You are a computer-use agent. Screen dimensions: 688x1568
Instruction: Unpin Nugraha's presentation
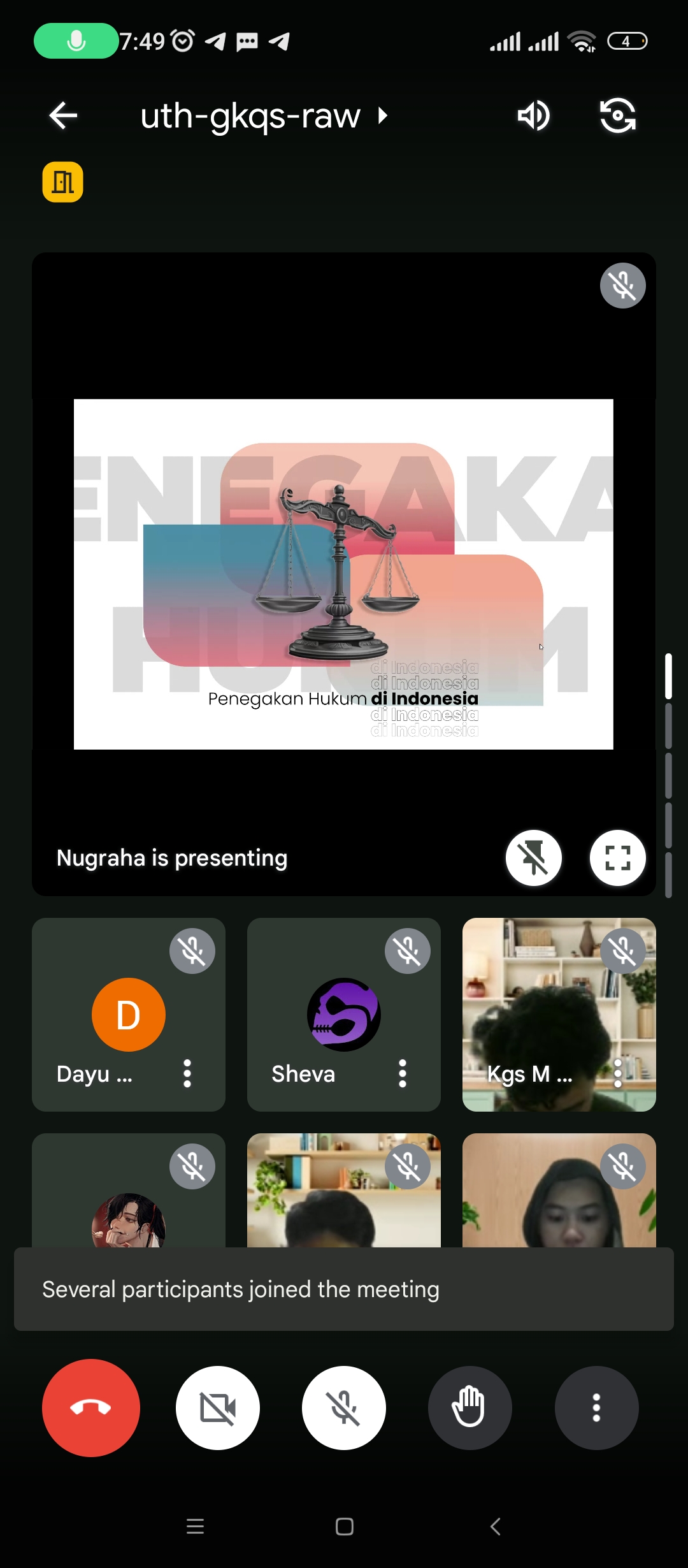[x=534, y=858]
